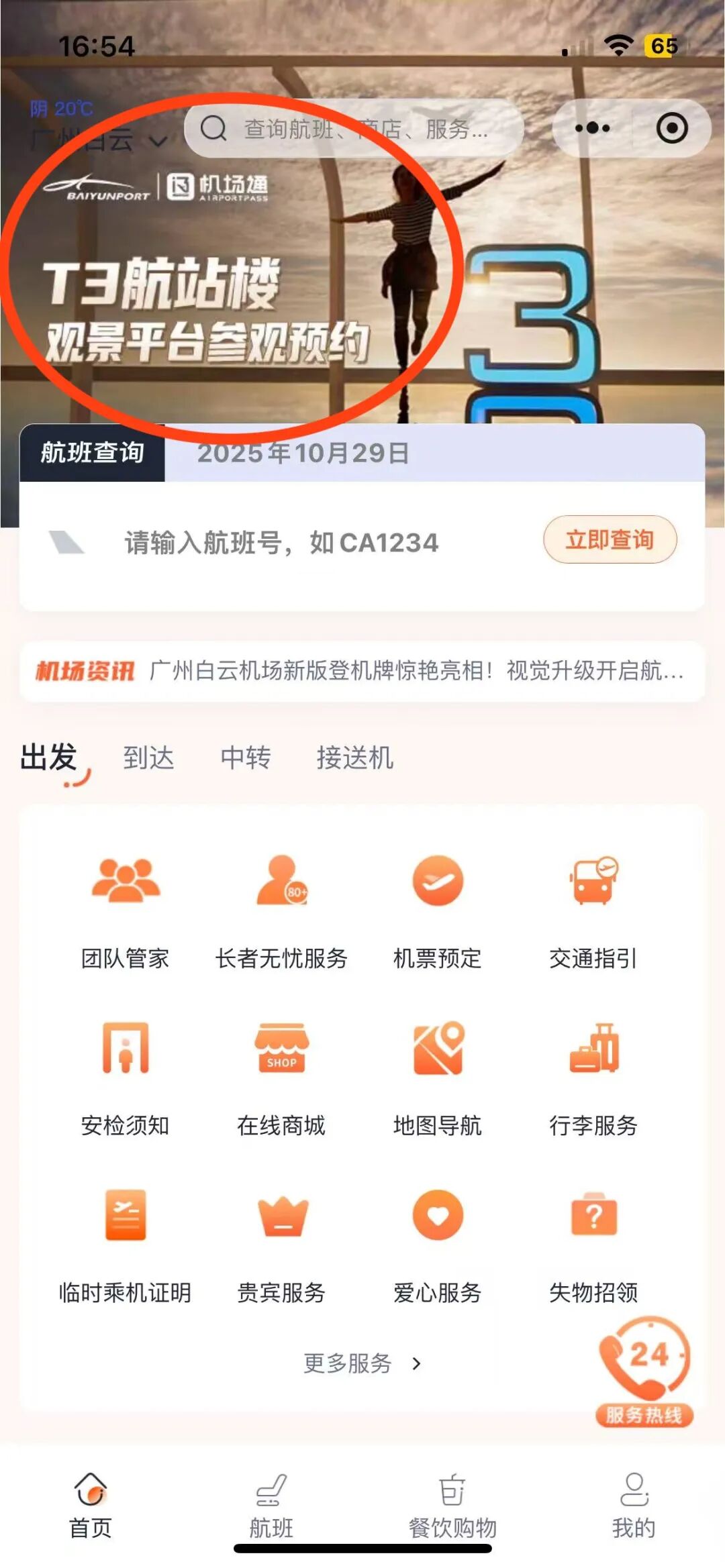Open the T3航站楼 观景平台参观预约 banner
The height and width of the screenshot is (1568, 725).
click(208, 309)
